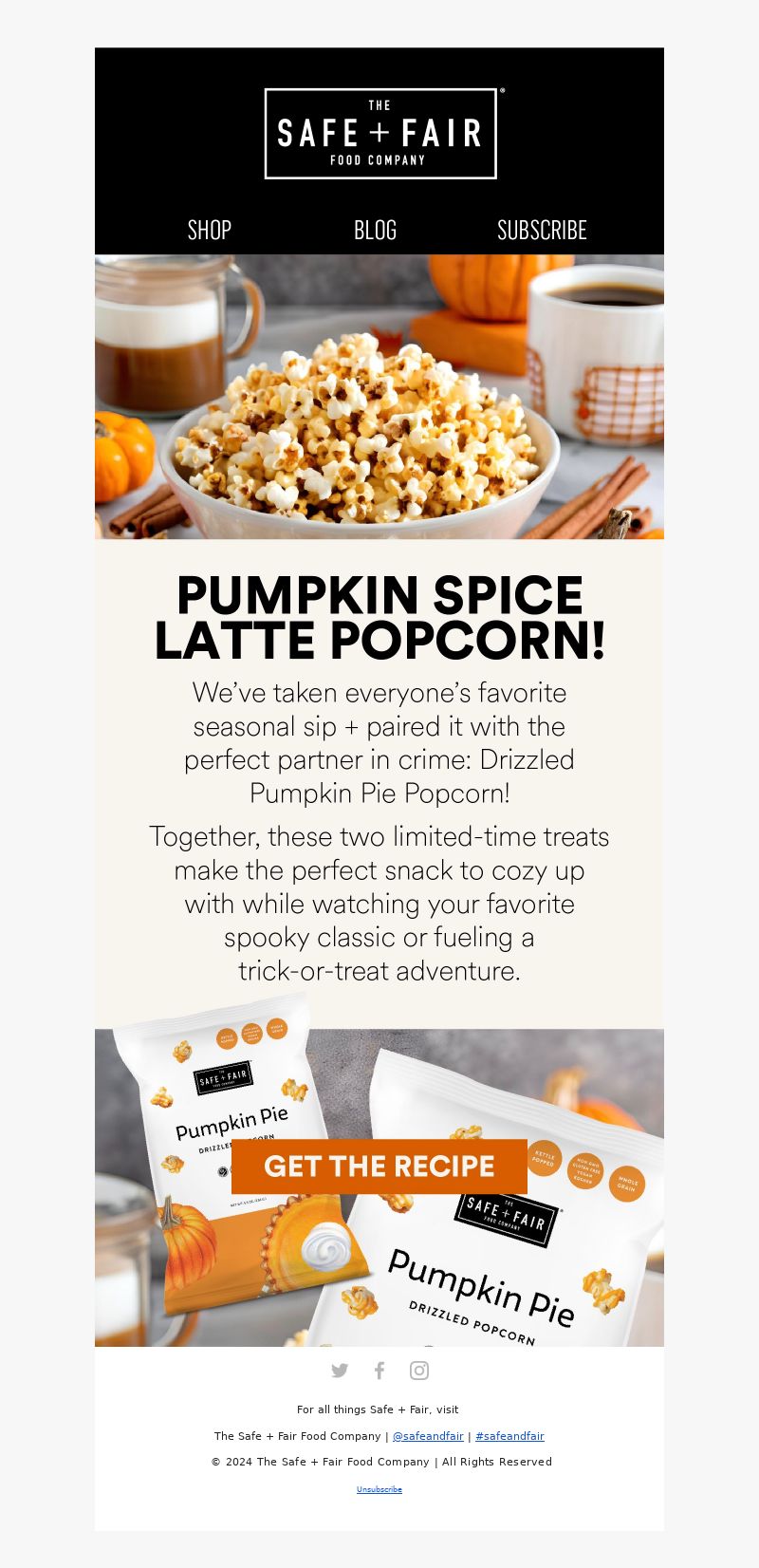
Task: Open the Twitter icon
Action: coord(340,1370)
